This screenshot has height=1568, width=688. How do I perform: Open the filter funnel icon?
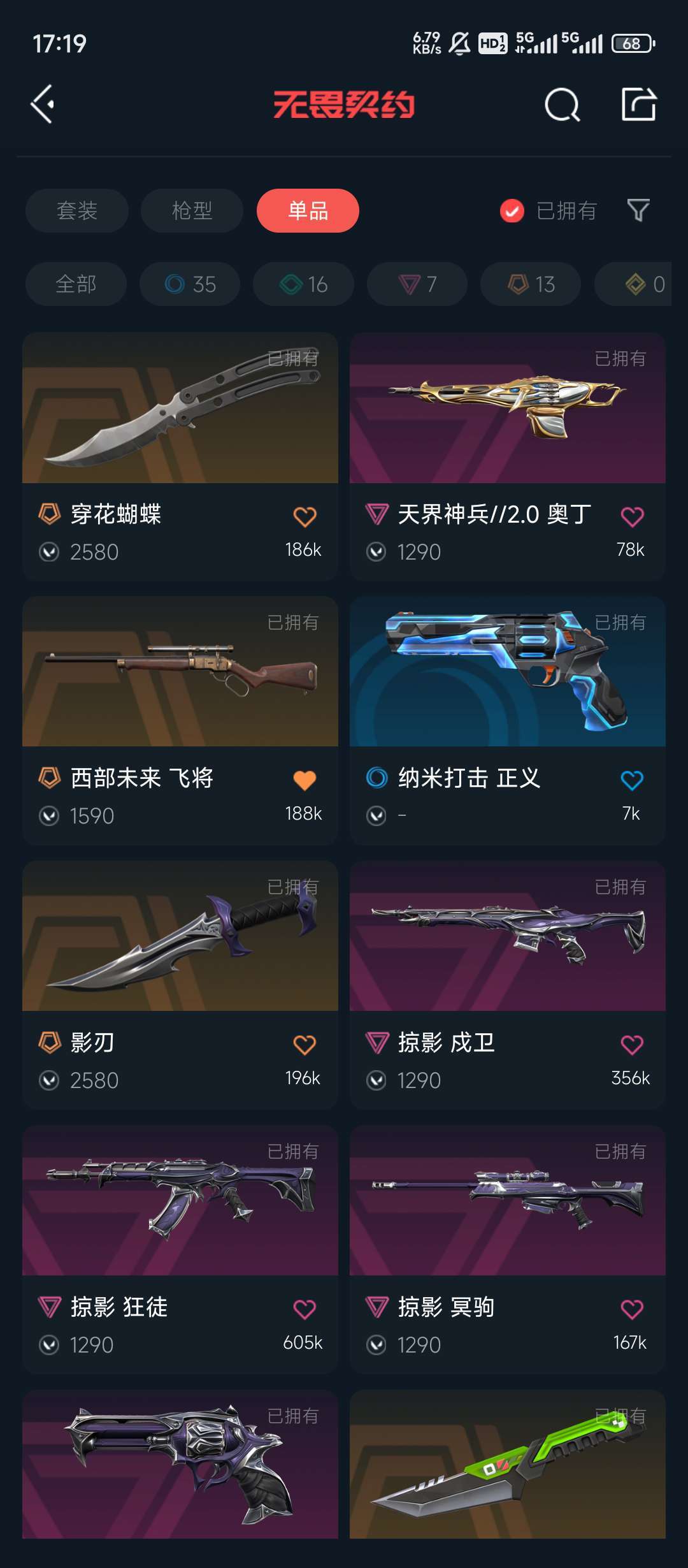tap(638, 210)
